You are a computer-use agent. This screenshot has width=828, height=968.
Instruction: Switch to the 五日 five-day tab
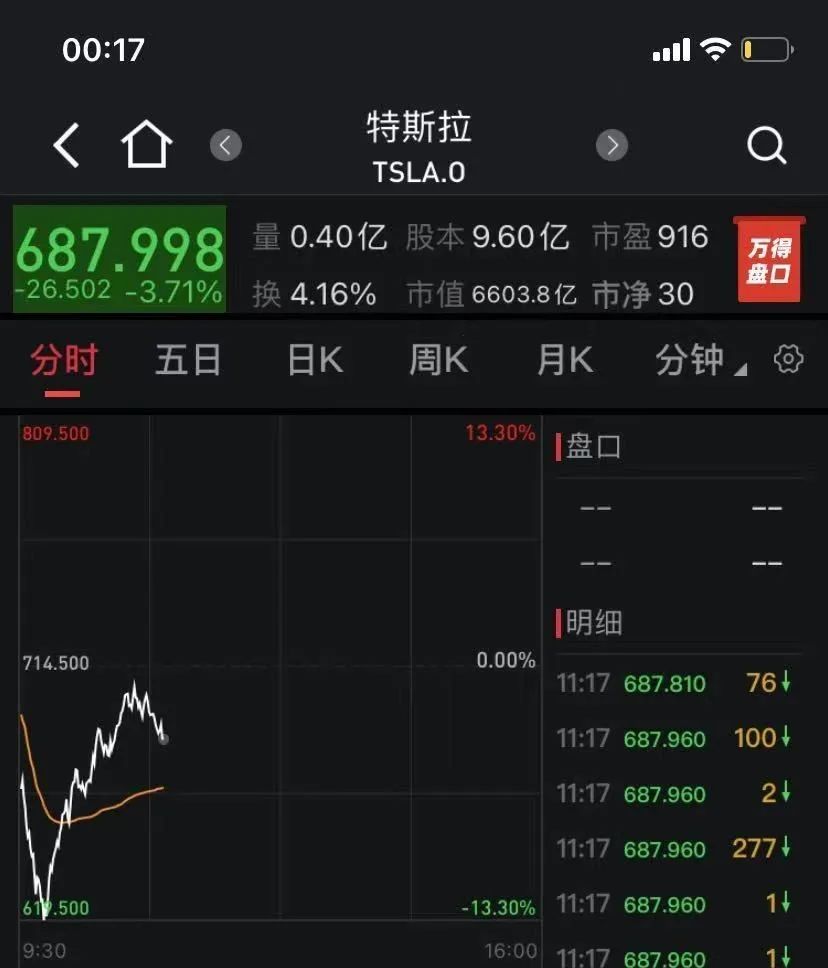[x=188, y=360]
